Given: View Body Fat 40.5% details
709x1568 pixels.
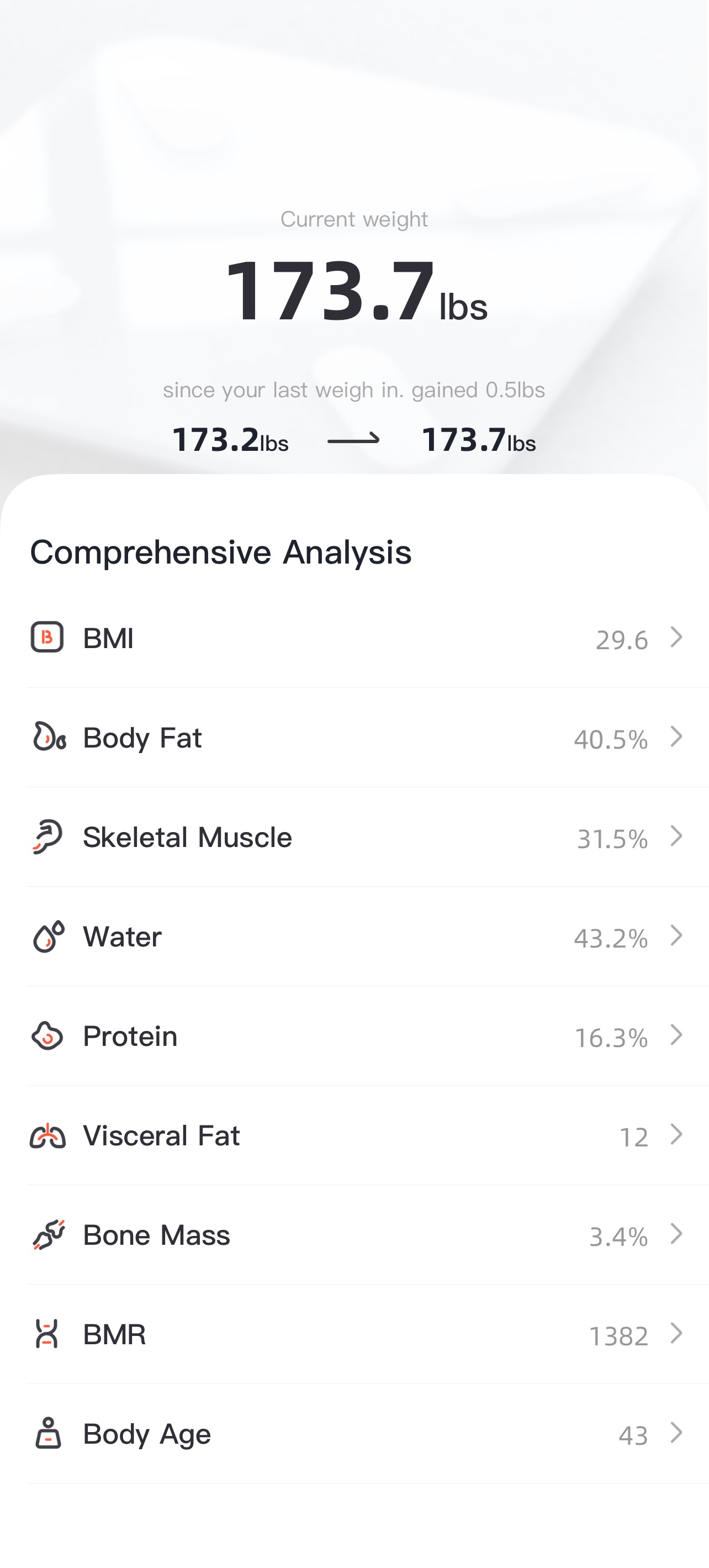Looking at the screenshot, I should click(x=354, y=737).
